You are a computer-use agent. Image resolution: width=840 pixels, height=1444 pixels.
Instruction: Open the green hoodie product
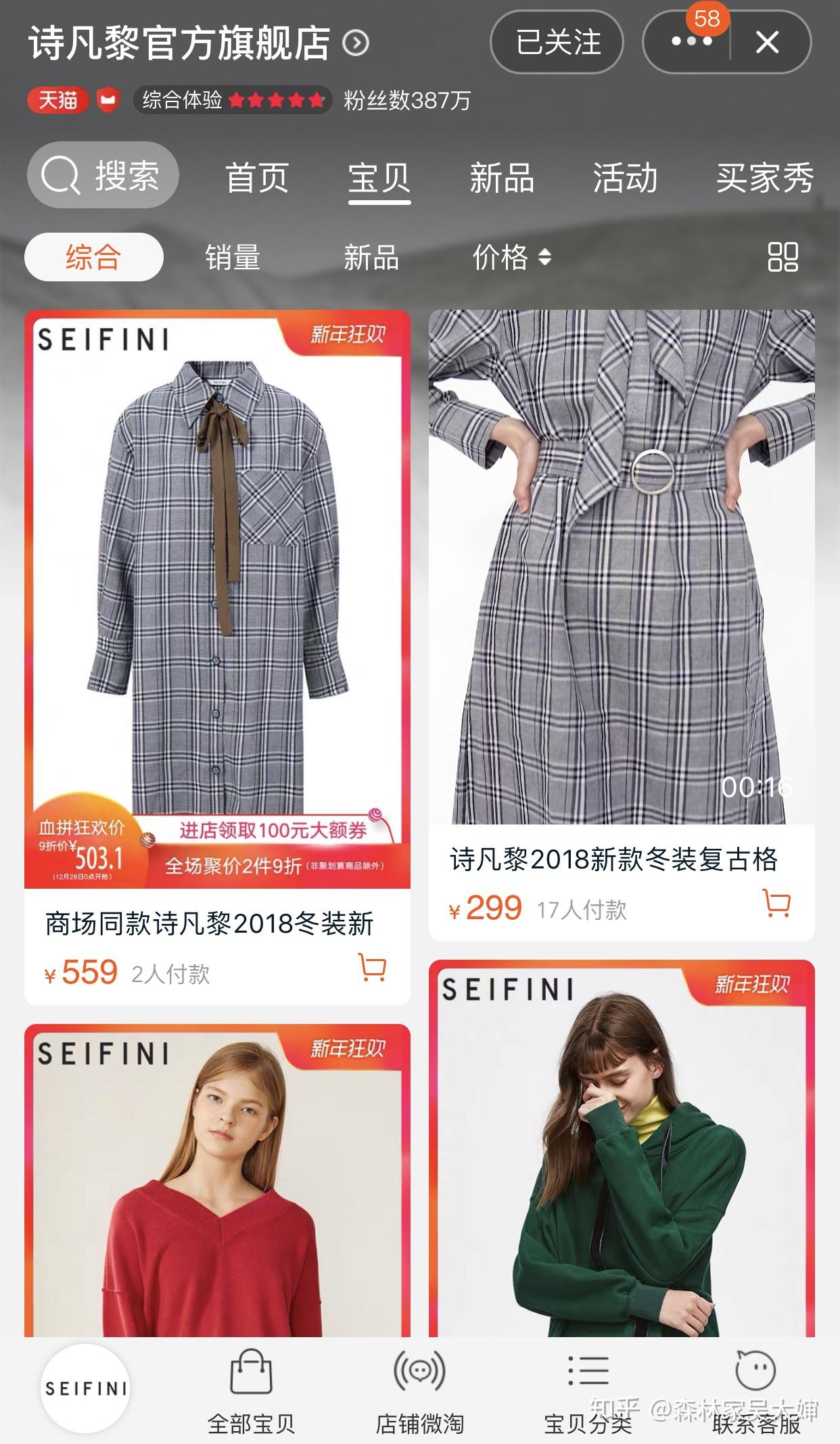tap(621, 1150)
